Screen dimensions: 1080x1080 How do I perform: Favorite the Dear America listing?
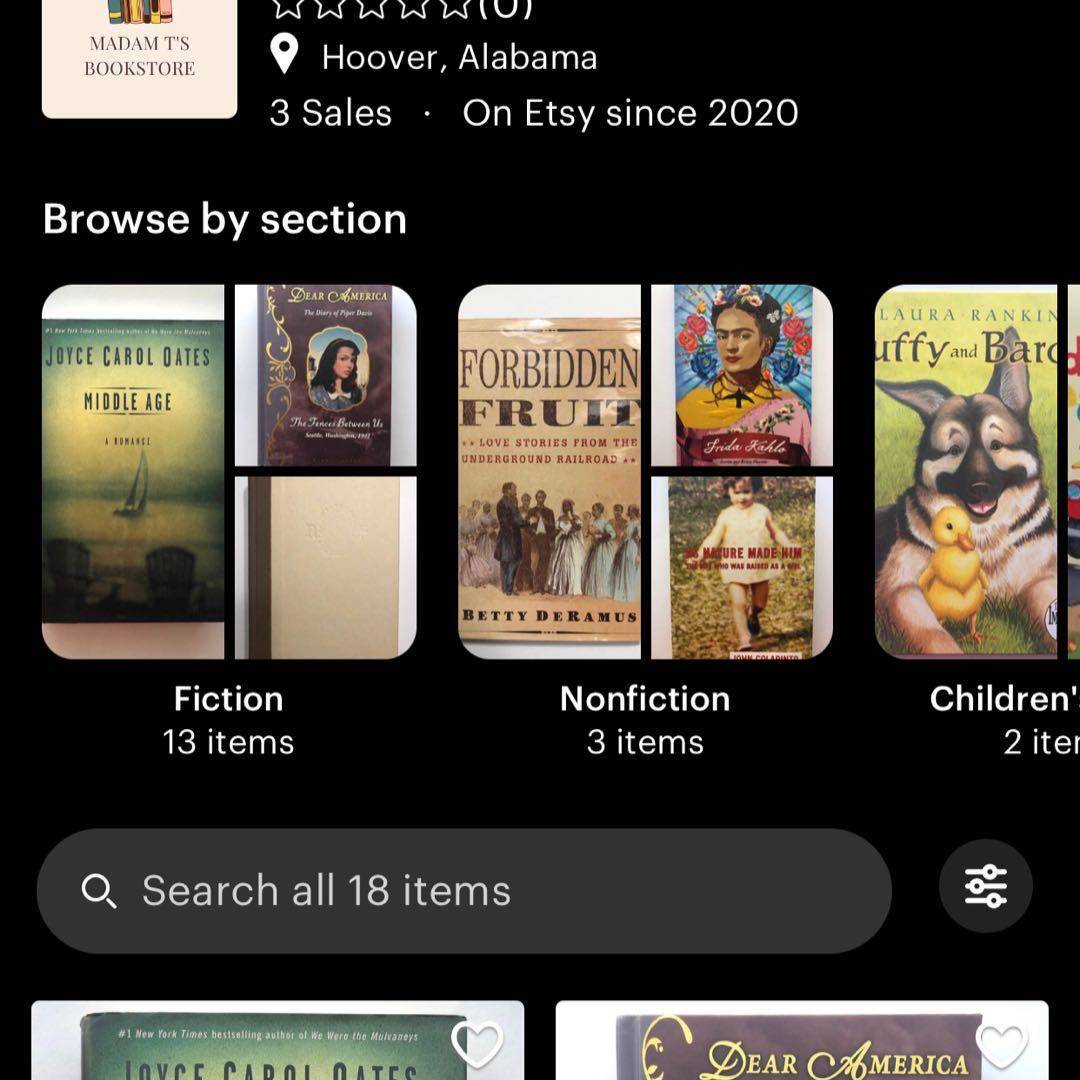(1001, 1046)
